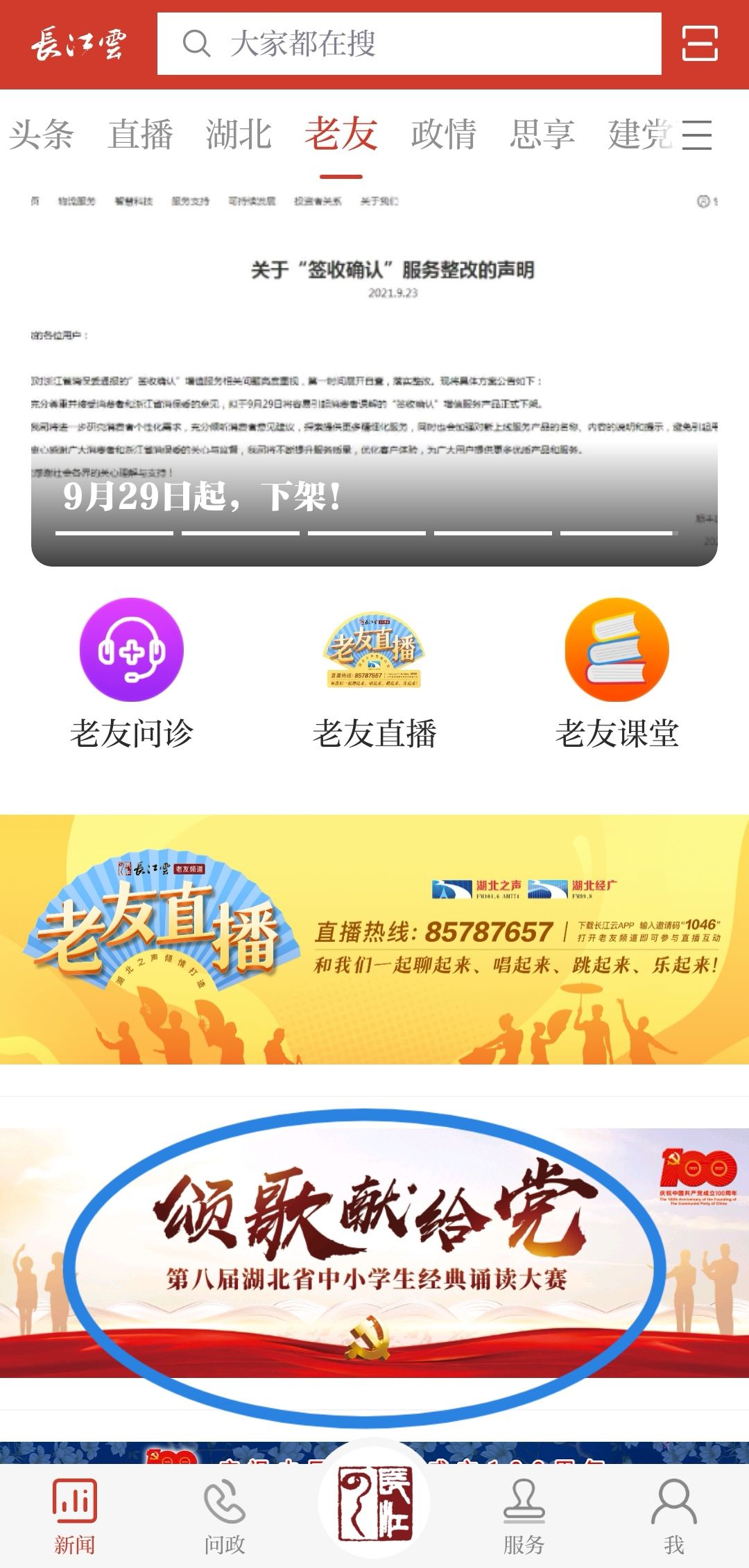
Task: Select the 政情 tab
Action: [x=443, y=135]
